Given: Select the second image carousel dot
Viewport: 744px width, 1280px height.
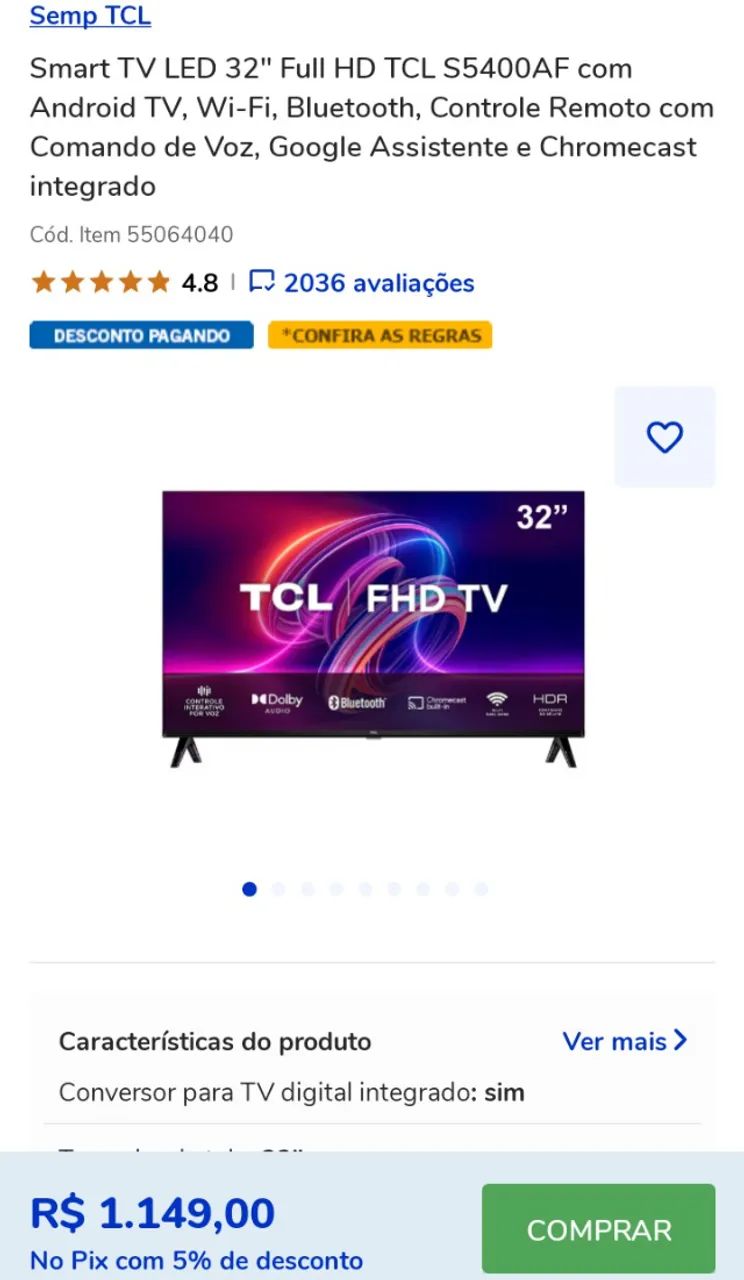Looking at the screenshot, I should click(x=279, y=889).
